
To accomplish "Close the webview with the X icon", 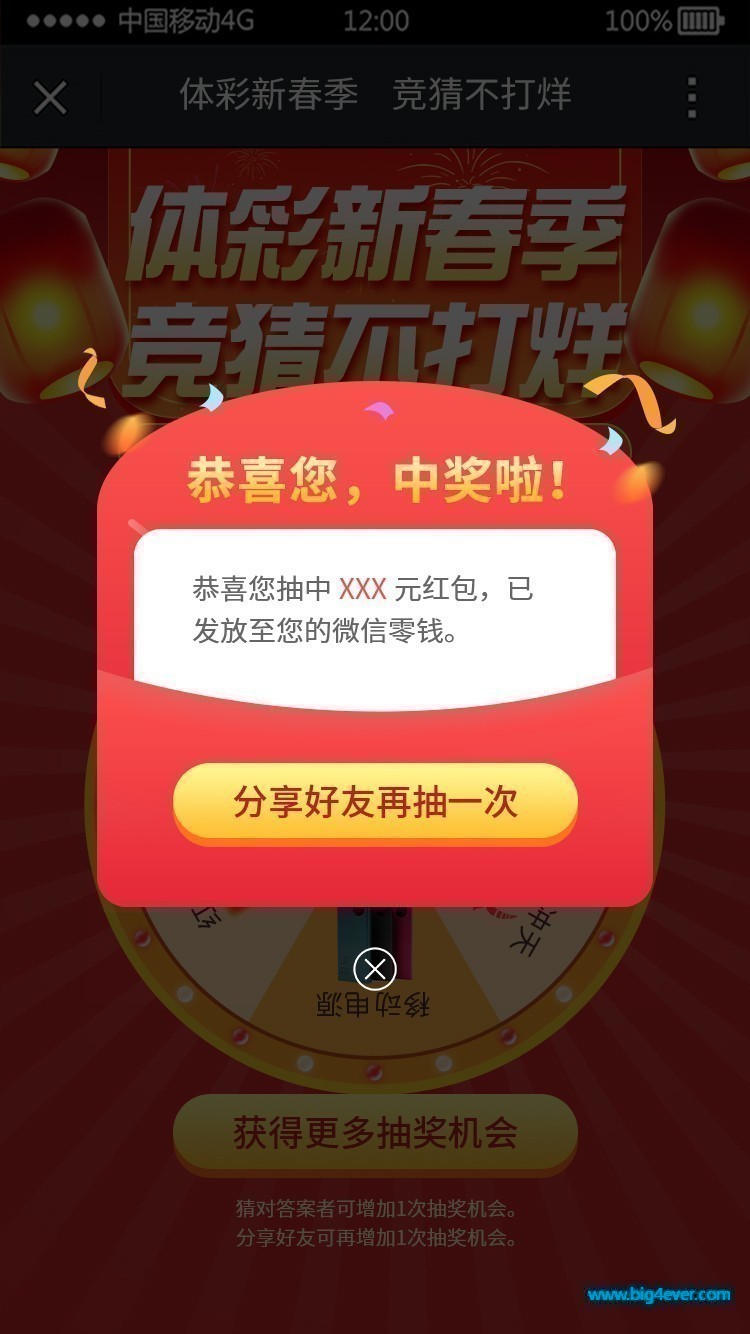I will click(50, 97).
